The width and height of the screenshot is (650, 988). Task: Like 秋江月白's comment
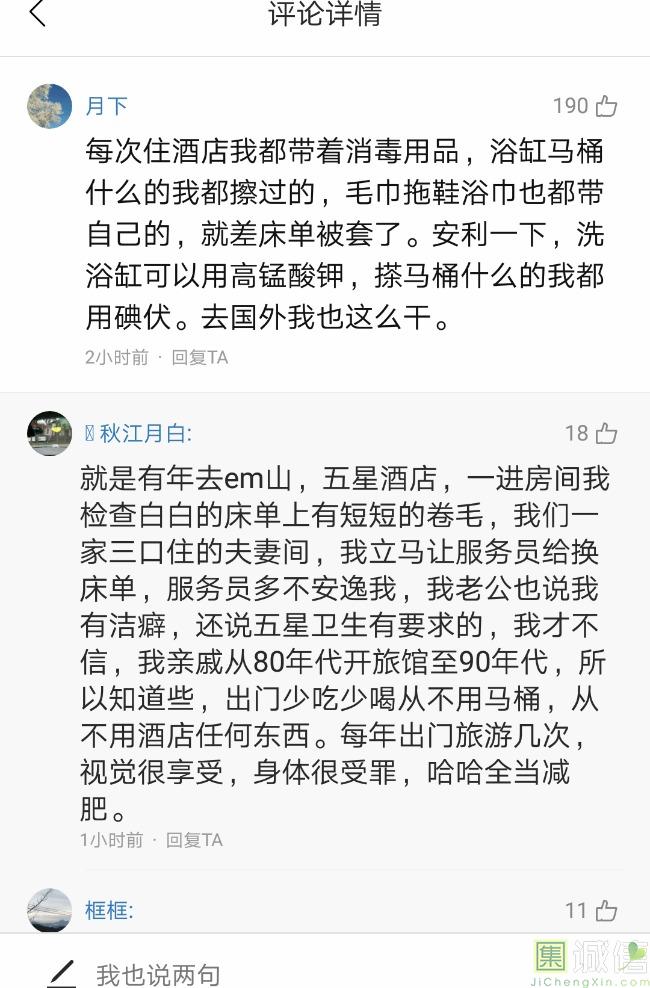pyautogui.click(x=606, y=433)
